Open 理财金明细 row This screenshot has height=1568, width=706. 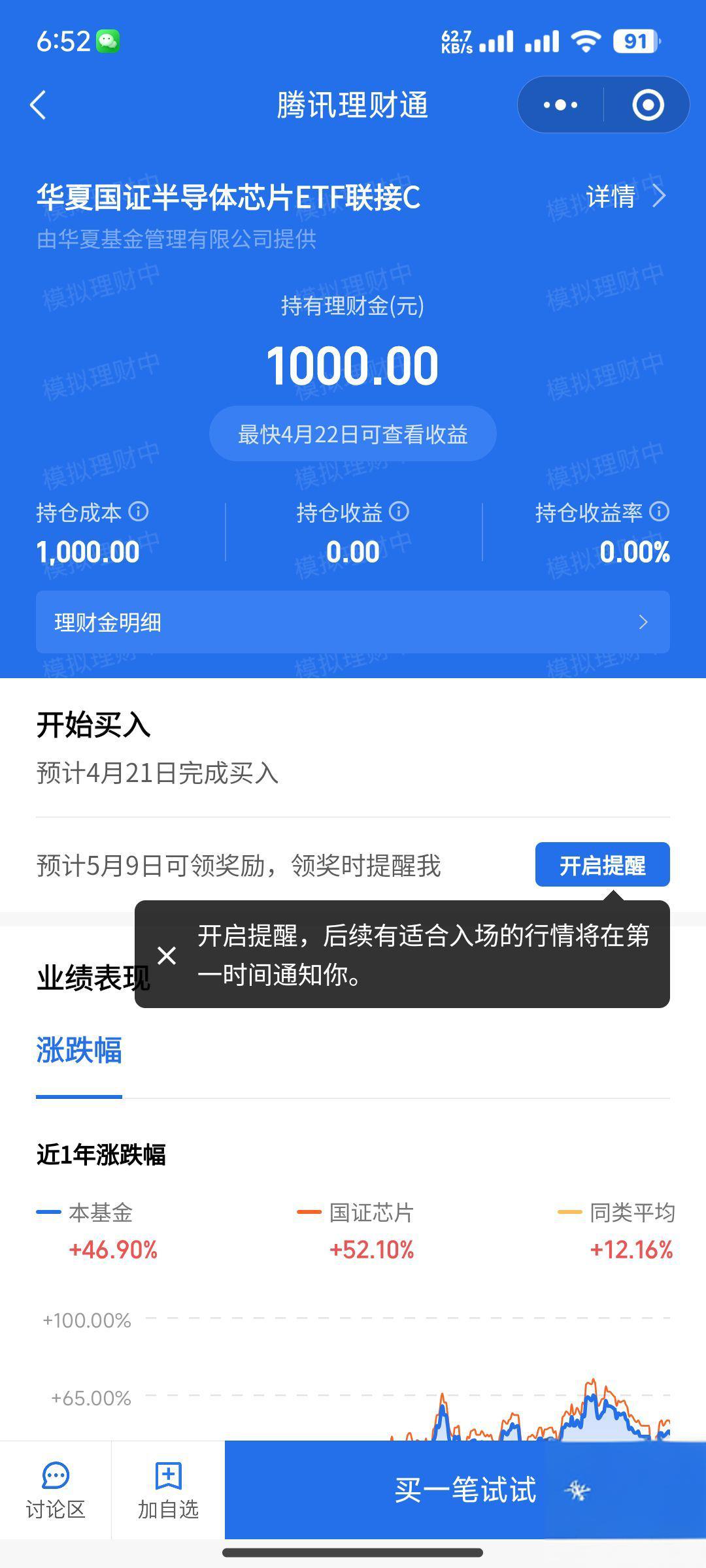353,622
